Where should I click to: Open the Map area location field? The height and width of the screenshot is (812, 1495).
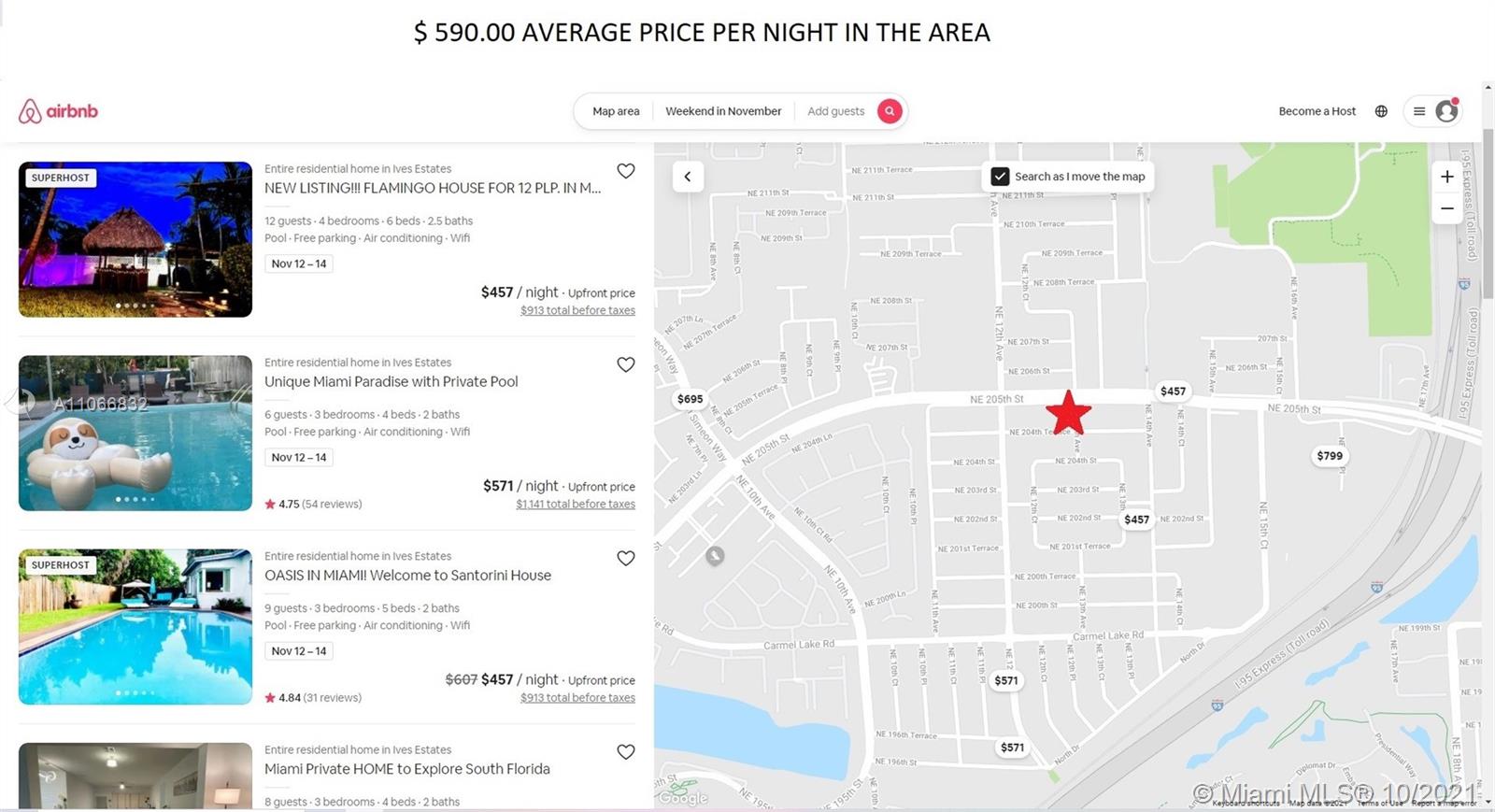[616, 111]
